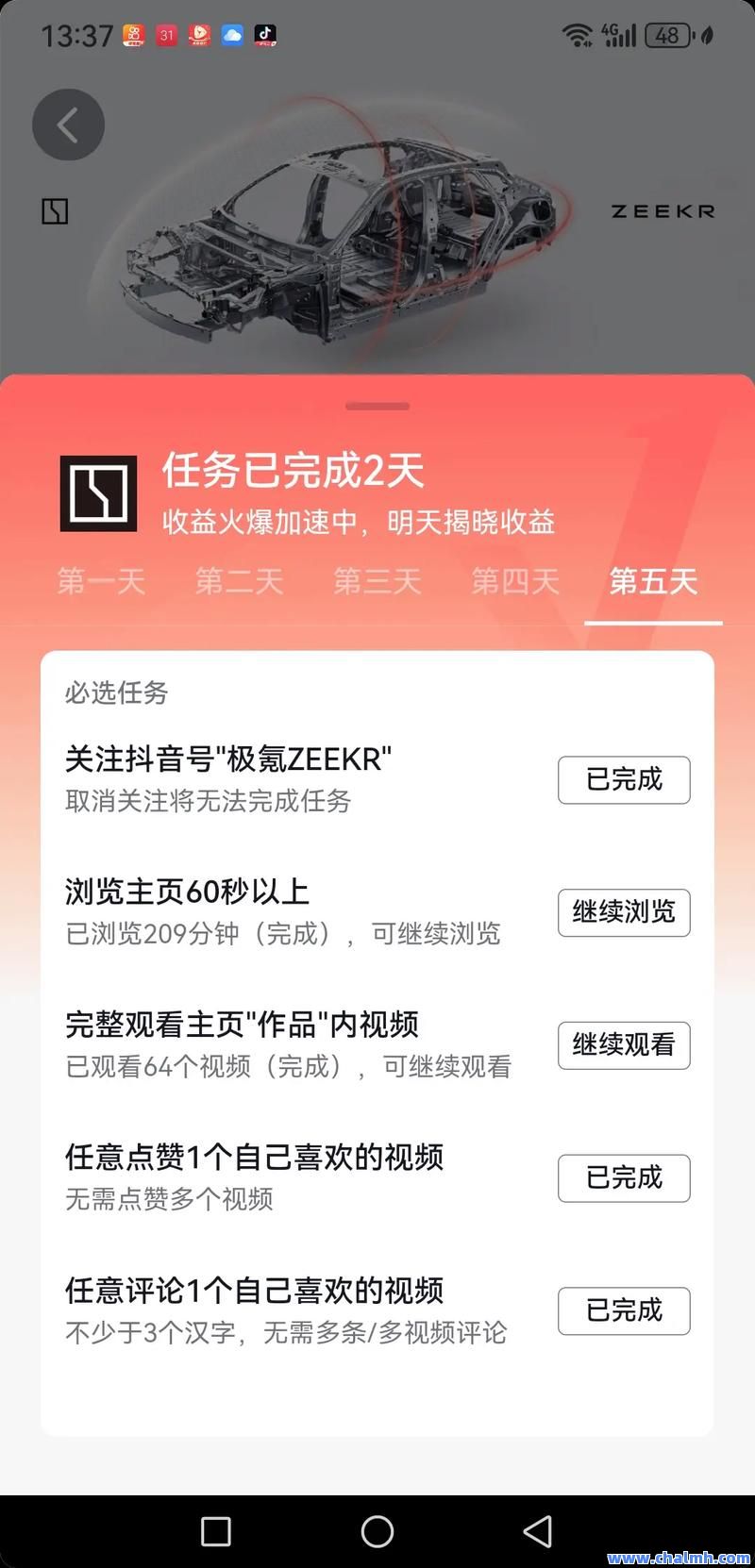Screen dimensions: 755x1568
Task: Tap 已完成 next to 关注抖音号
Action: [x=624, y=780]
